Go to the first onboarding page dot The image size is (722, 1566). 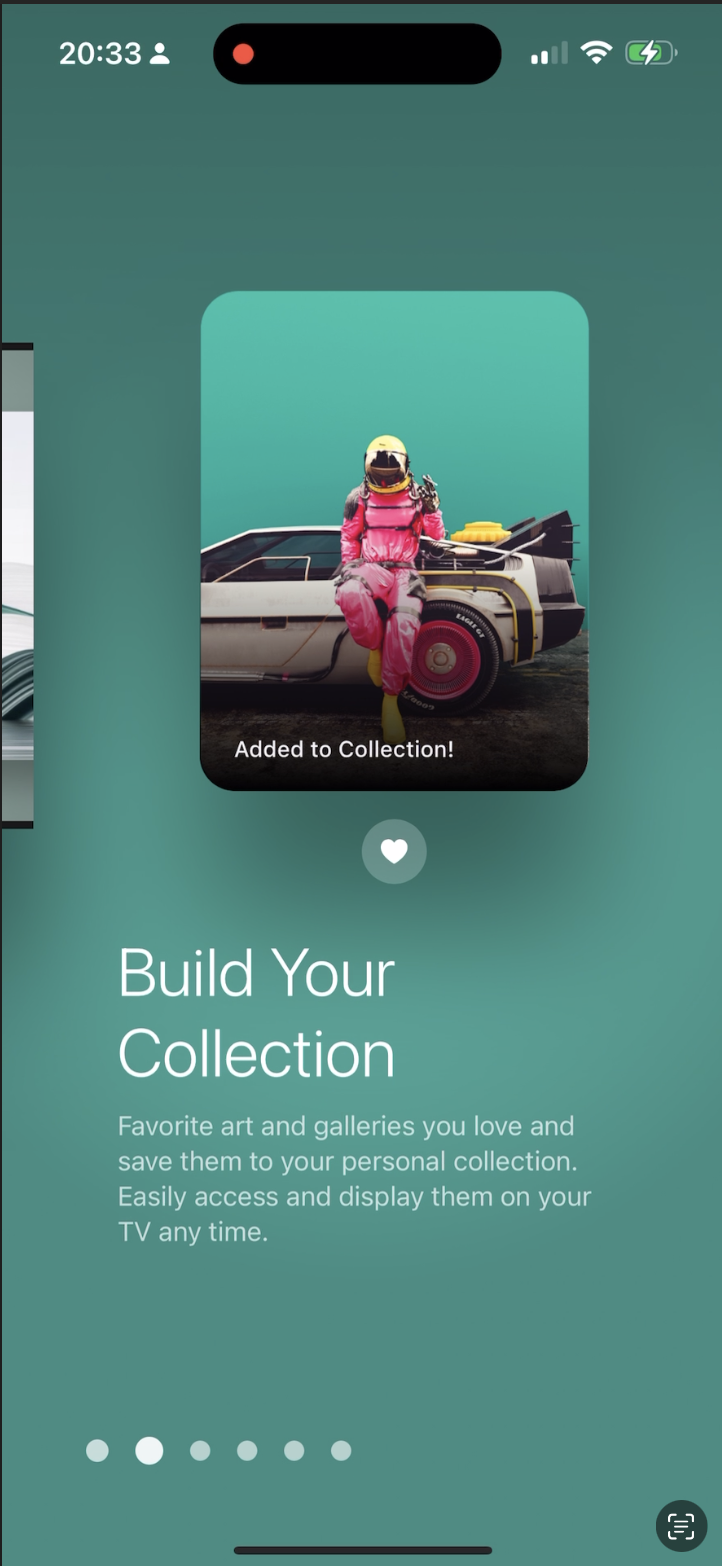(x=97, y=1450)
